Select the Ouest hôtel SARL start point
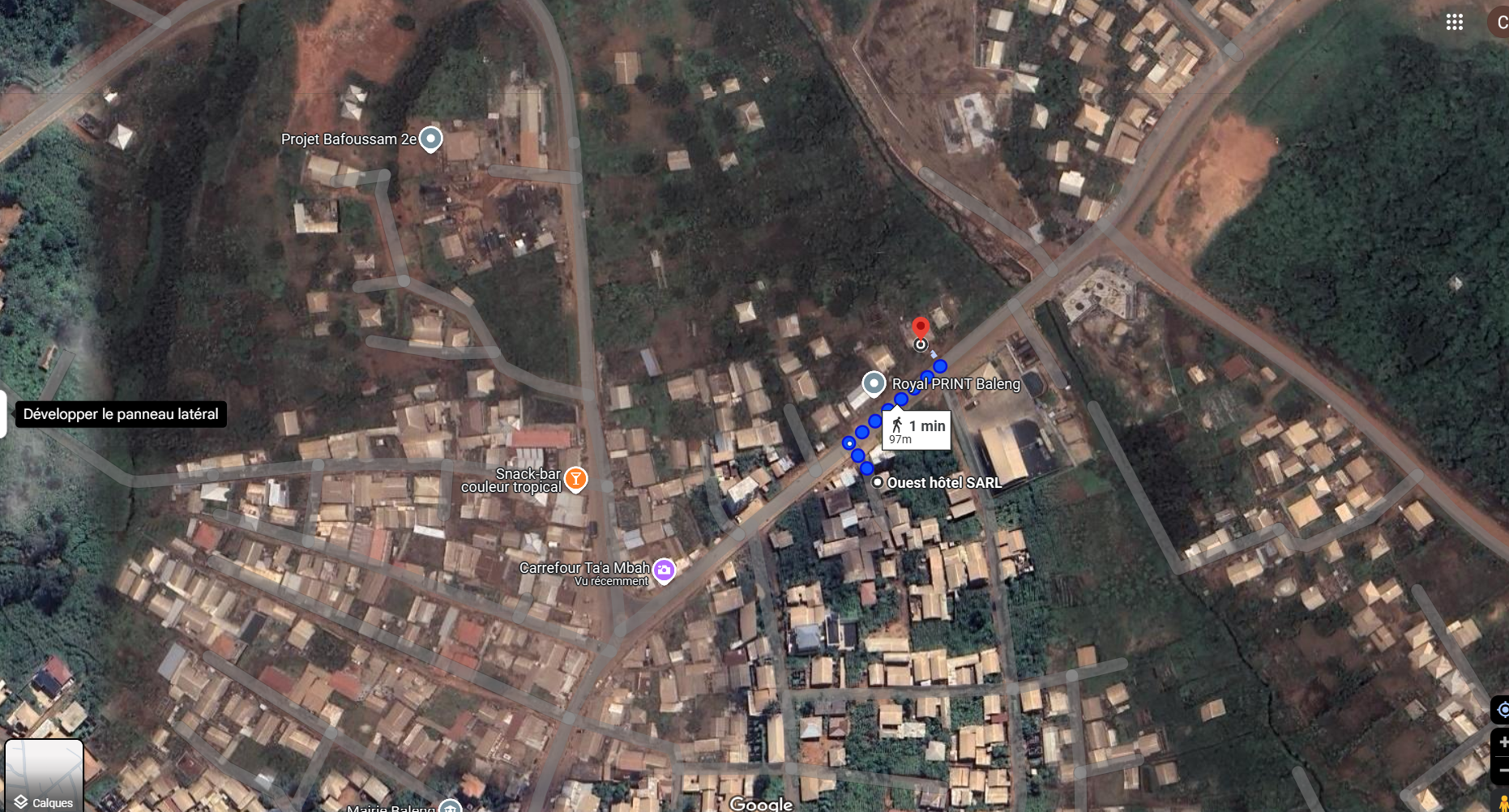 (878, 482)
